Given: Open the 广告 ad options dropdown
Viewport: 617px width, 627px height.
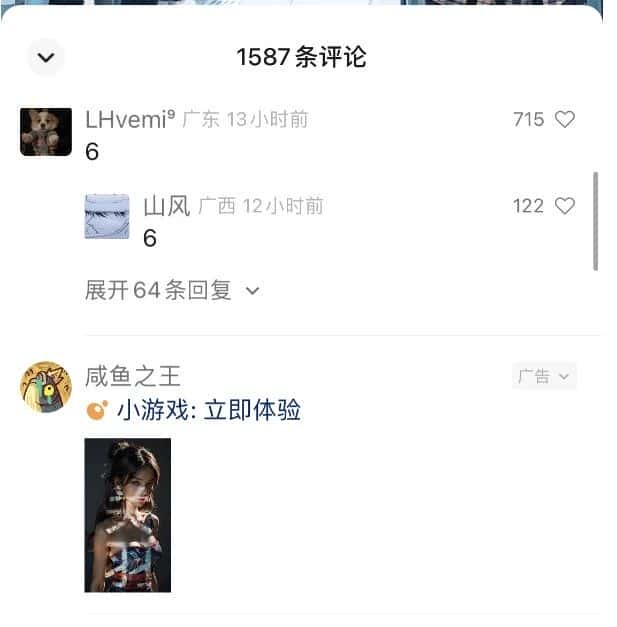Looking at the screenshot, I should coord(544,376).
